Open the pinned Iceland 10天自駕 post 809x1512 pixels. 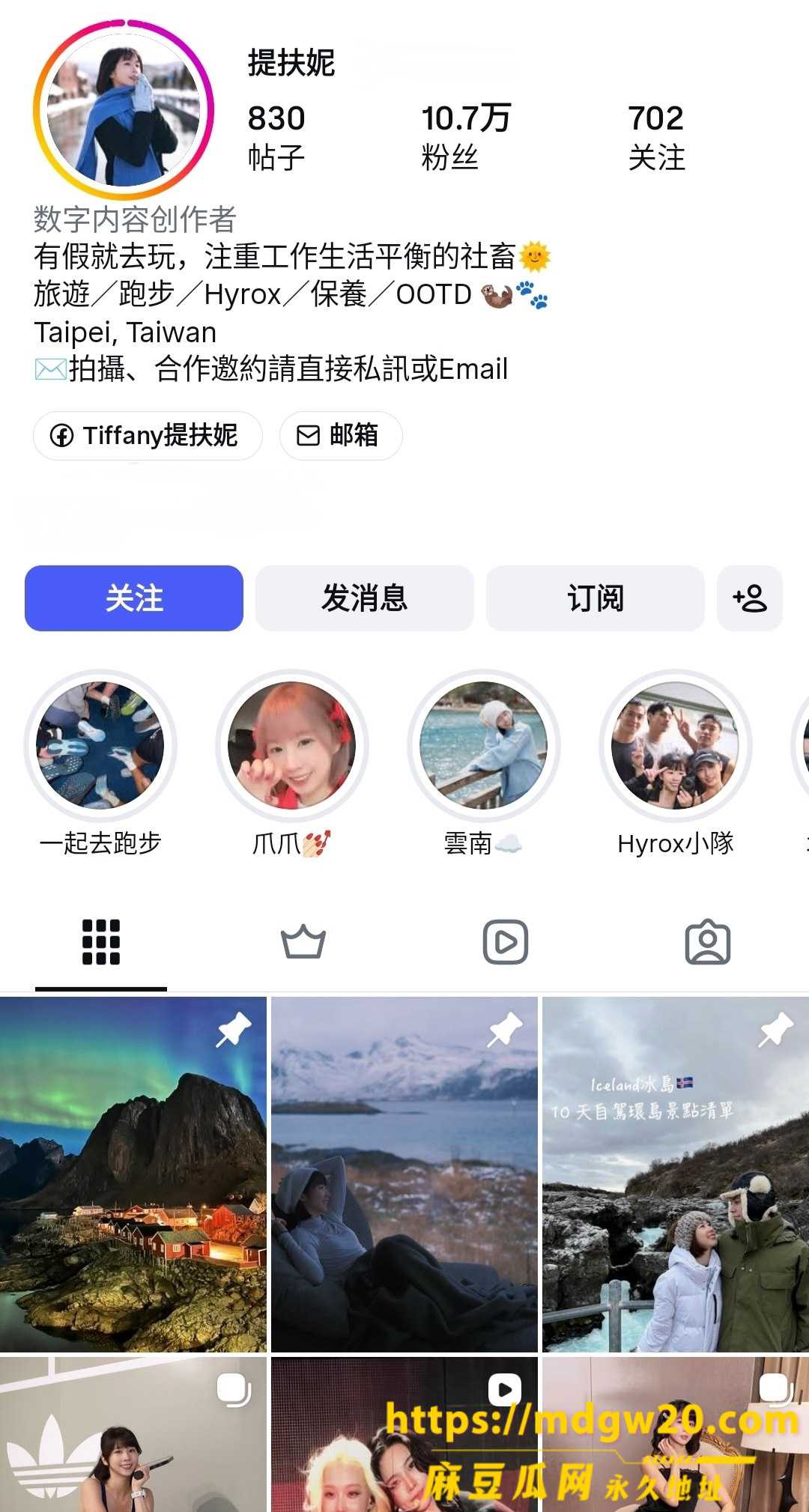click(676, 1174)
